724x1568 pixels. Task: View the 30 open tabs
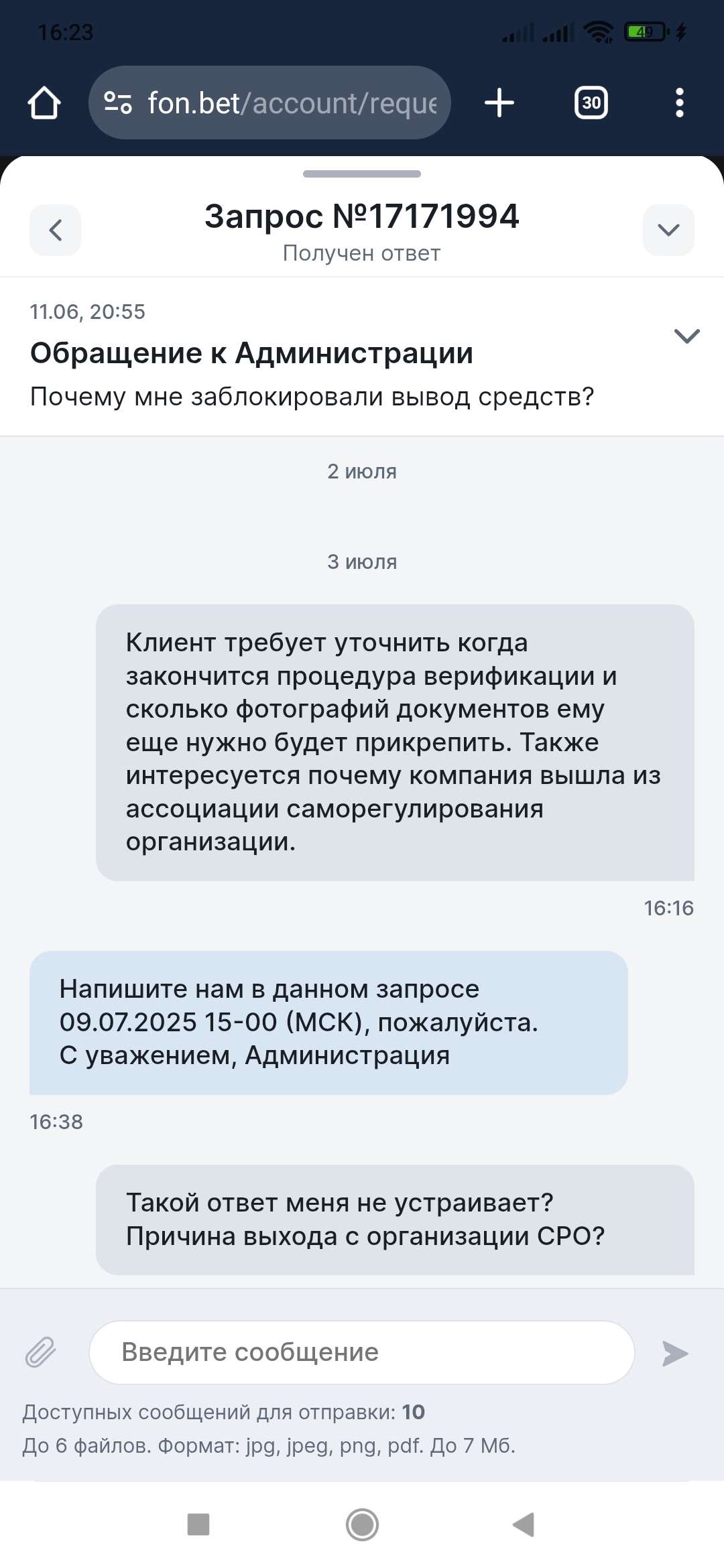591,103
